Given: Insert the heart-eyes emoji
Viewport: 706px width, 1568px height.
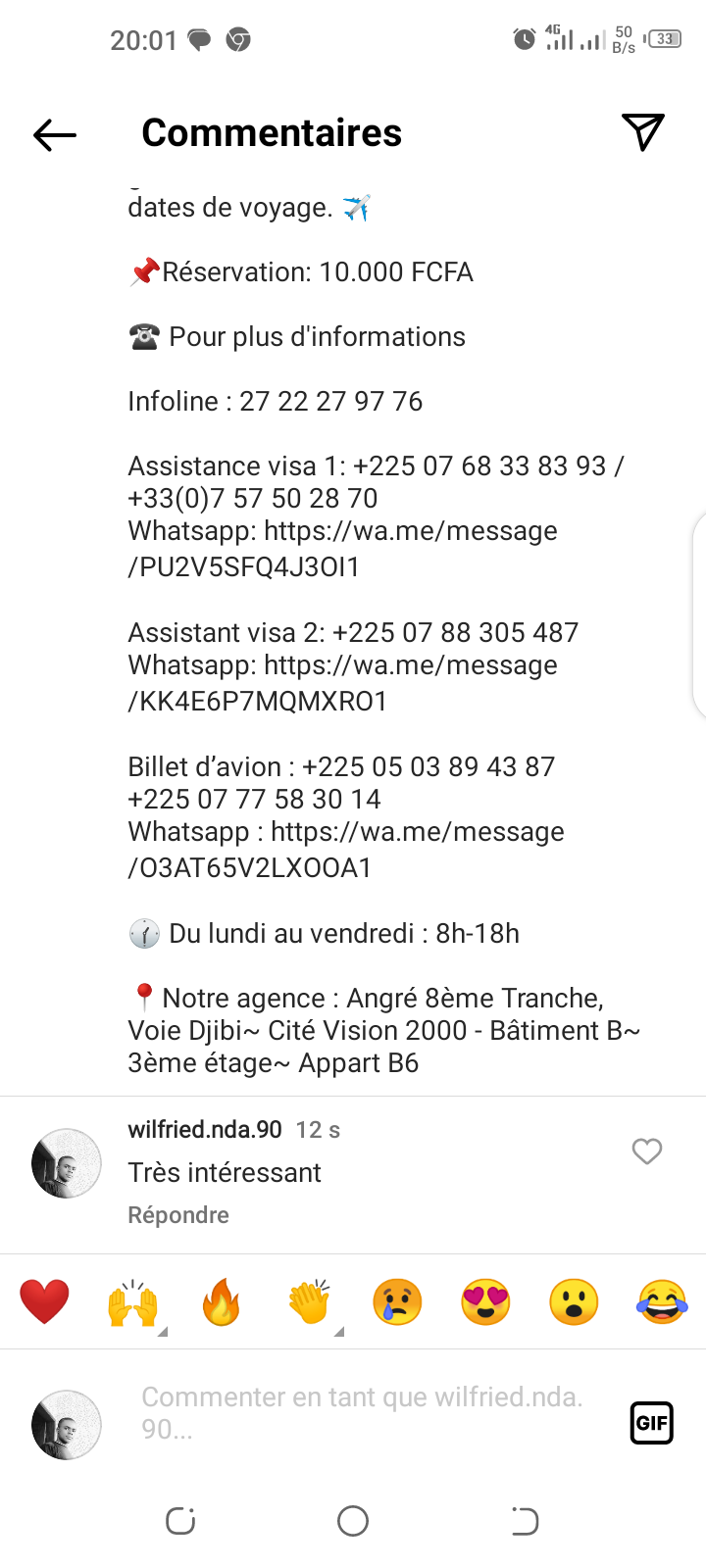Looking at the screenshot, I should (x=485, y=1303).
